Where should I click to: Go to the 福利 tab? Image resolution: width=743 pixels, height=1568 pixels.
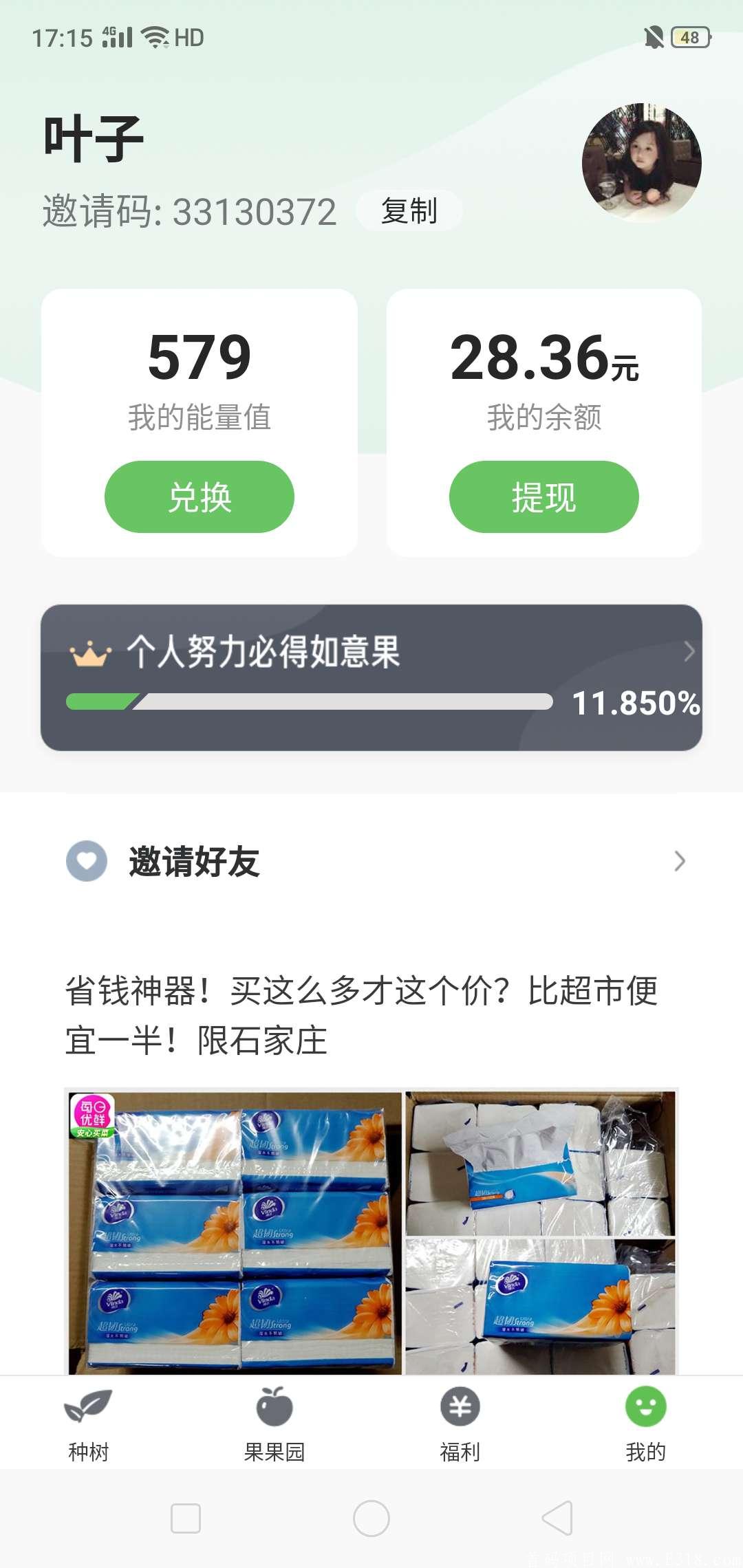(460, 1424)
